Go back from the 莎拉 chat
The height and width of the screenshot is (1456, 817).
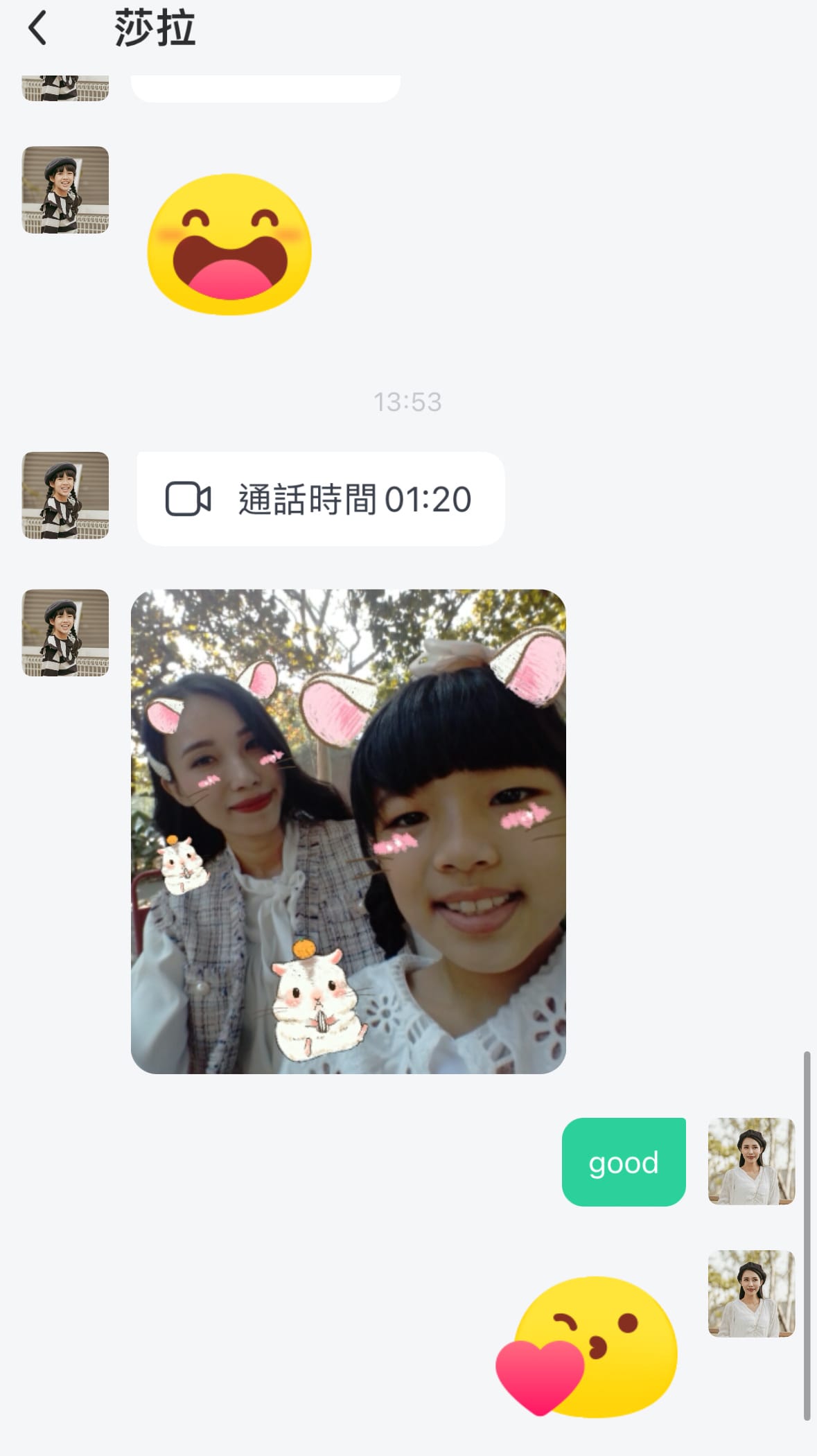(x=37, y=28)
